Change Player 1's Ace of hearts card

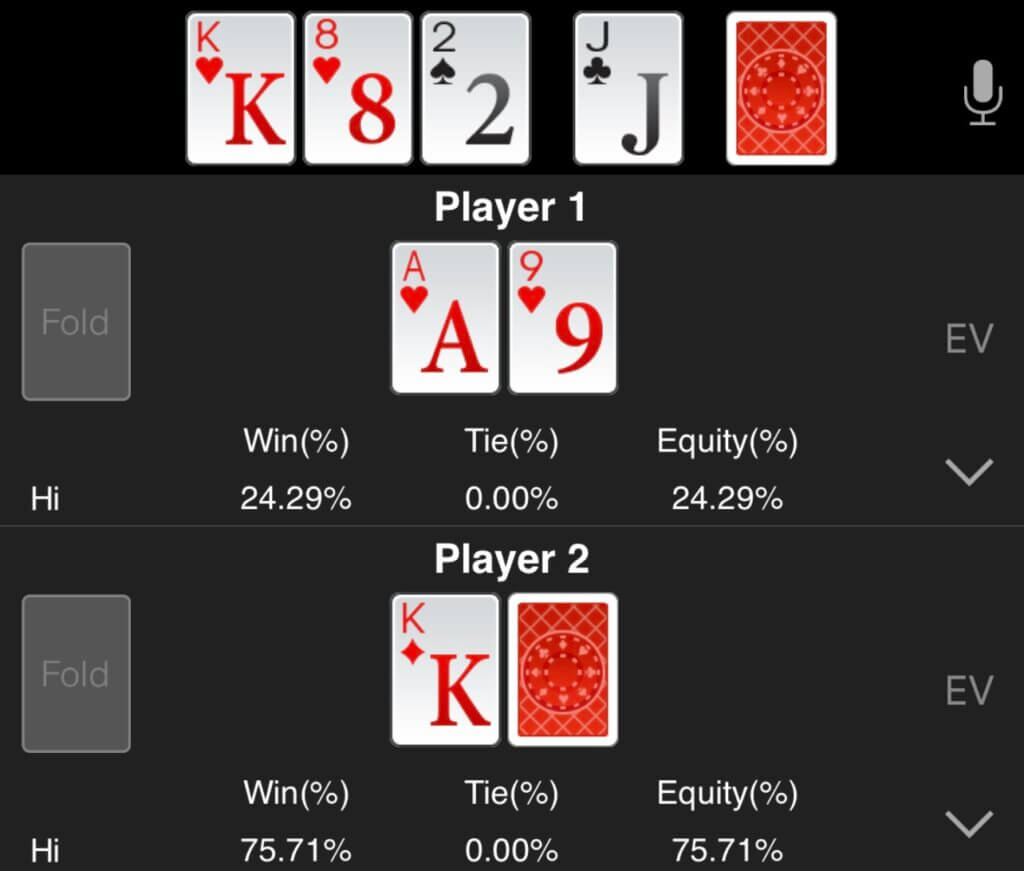[x=444, y=317]
